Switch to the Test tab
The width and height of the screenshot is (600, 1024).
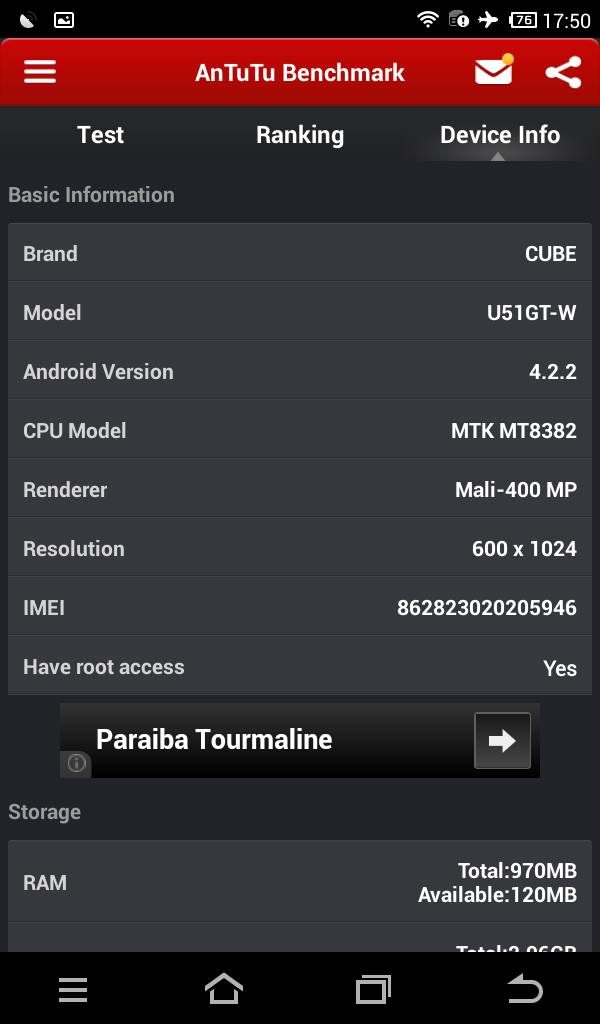click(100, 135)
